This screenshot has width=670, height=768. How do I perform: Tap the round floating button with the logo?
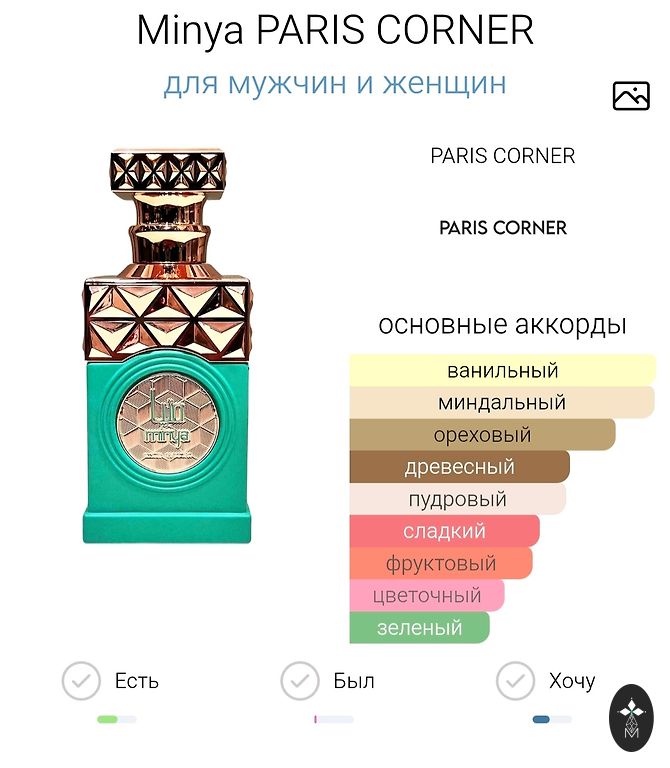[x=631, y=718]
